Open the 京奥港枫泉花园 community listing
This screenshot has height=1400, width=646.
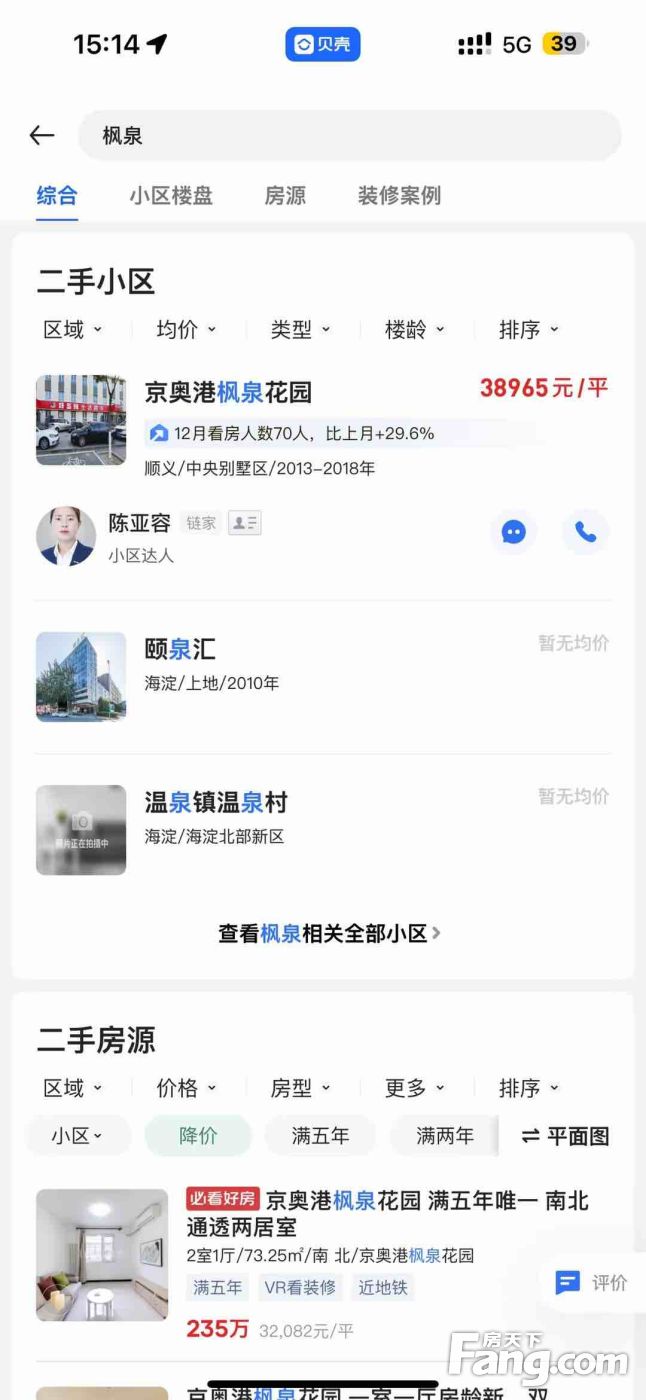[228, 393]
